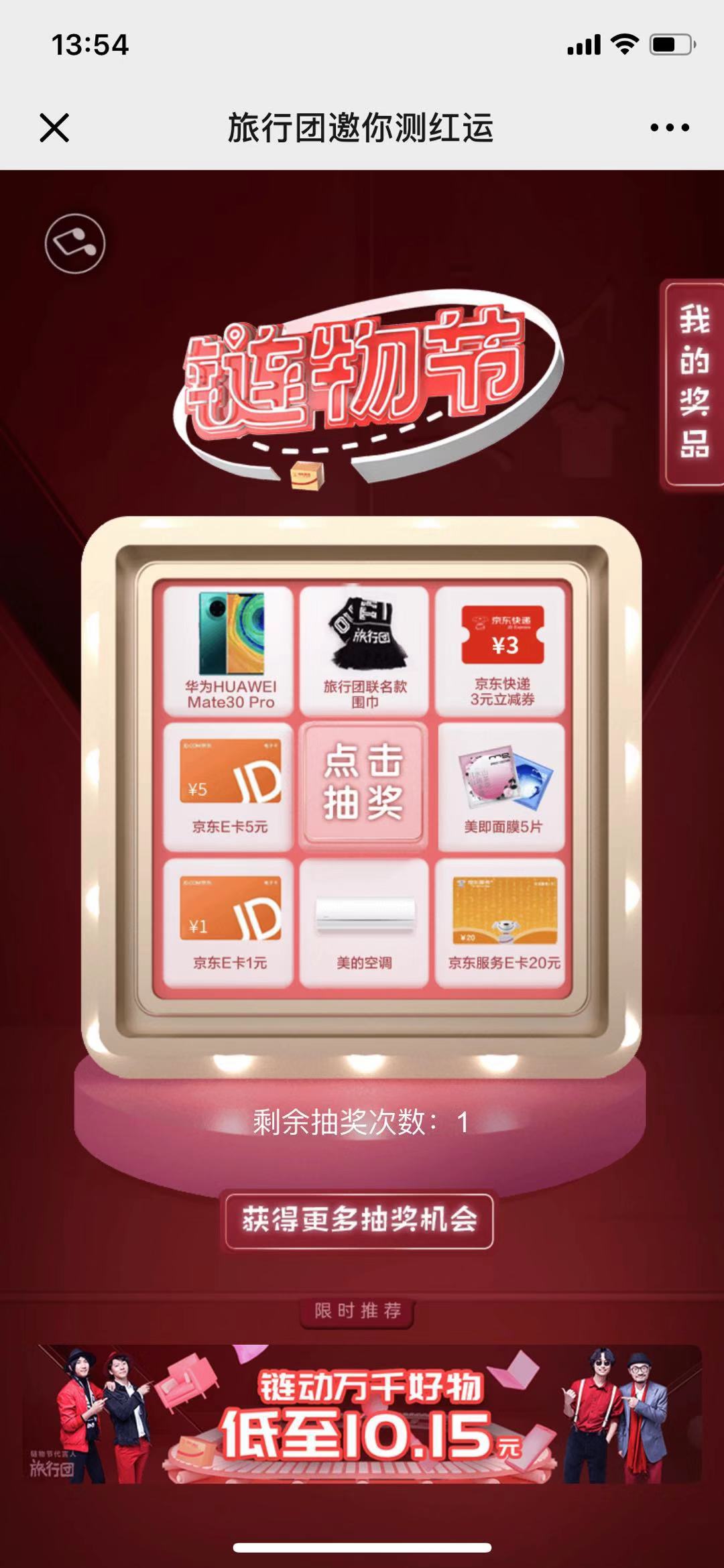This screenshot has width=724, height=1568.
Task: Tap 获得更多抽奖机会 button
Action: (x=359, y=1220)
